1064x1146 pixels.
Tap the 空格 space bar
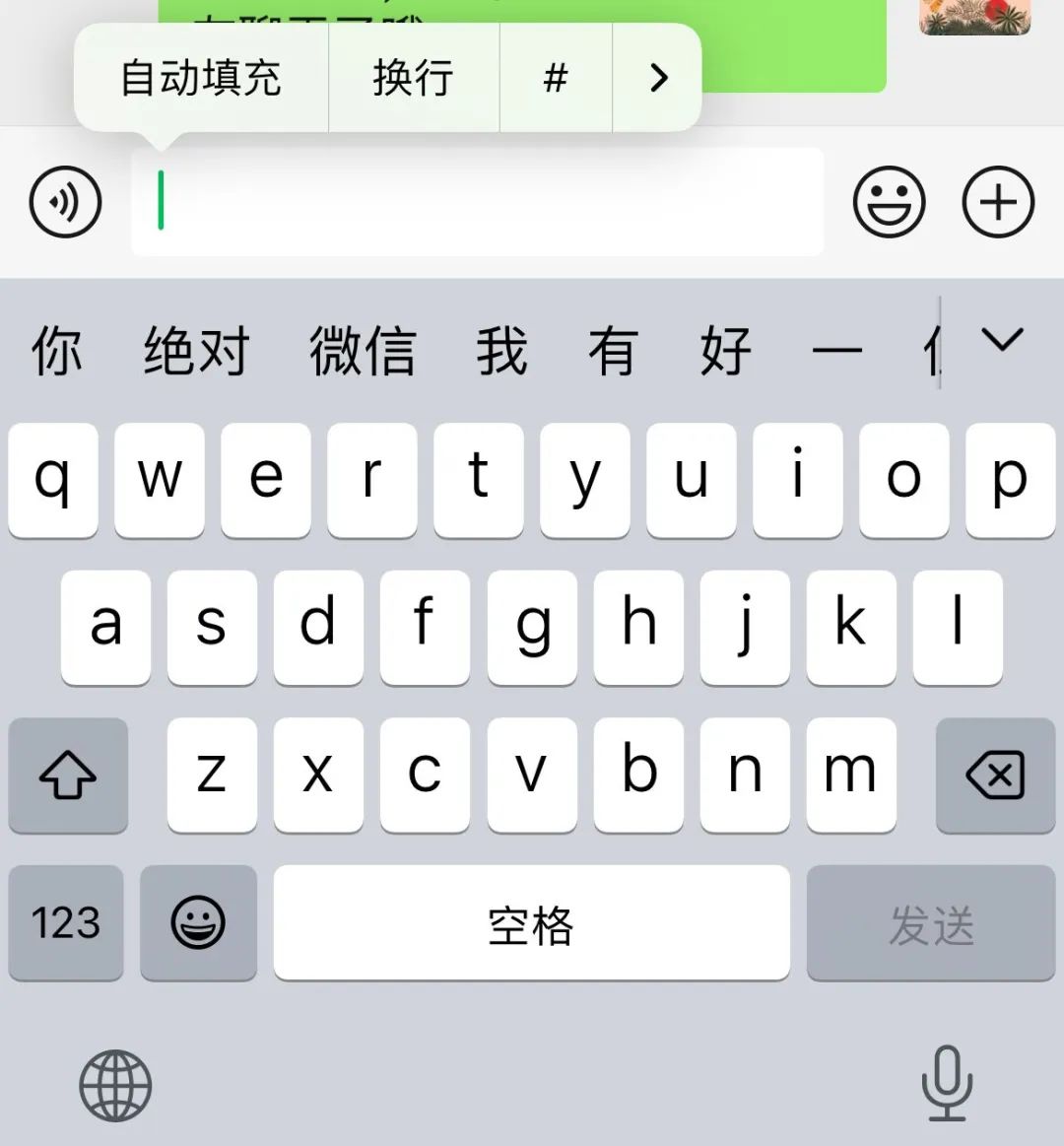pos(531,924)
